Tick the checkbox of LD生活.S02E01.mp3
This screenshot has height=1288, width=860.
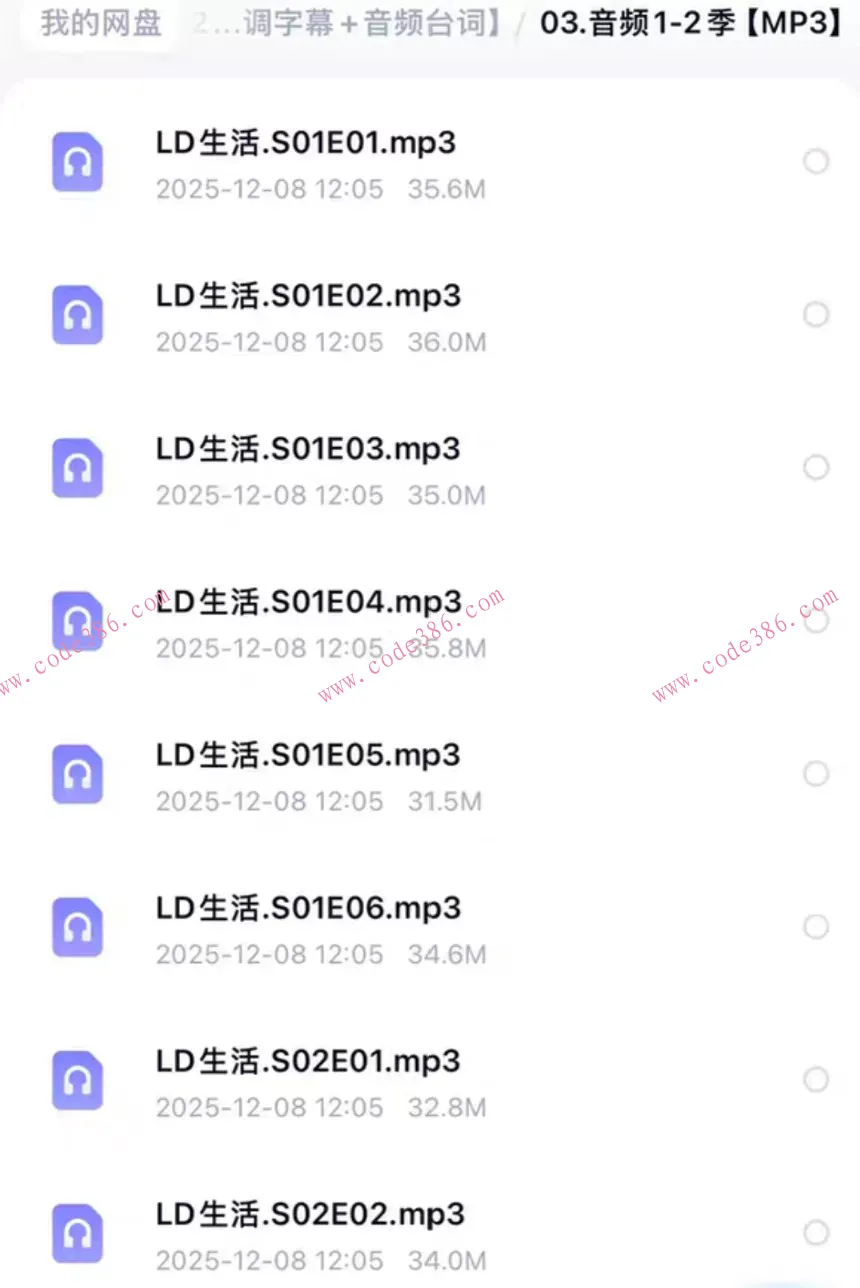pos(816,1080)
